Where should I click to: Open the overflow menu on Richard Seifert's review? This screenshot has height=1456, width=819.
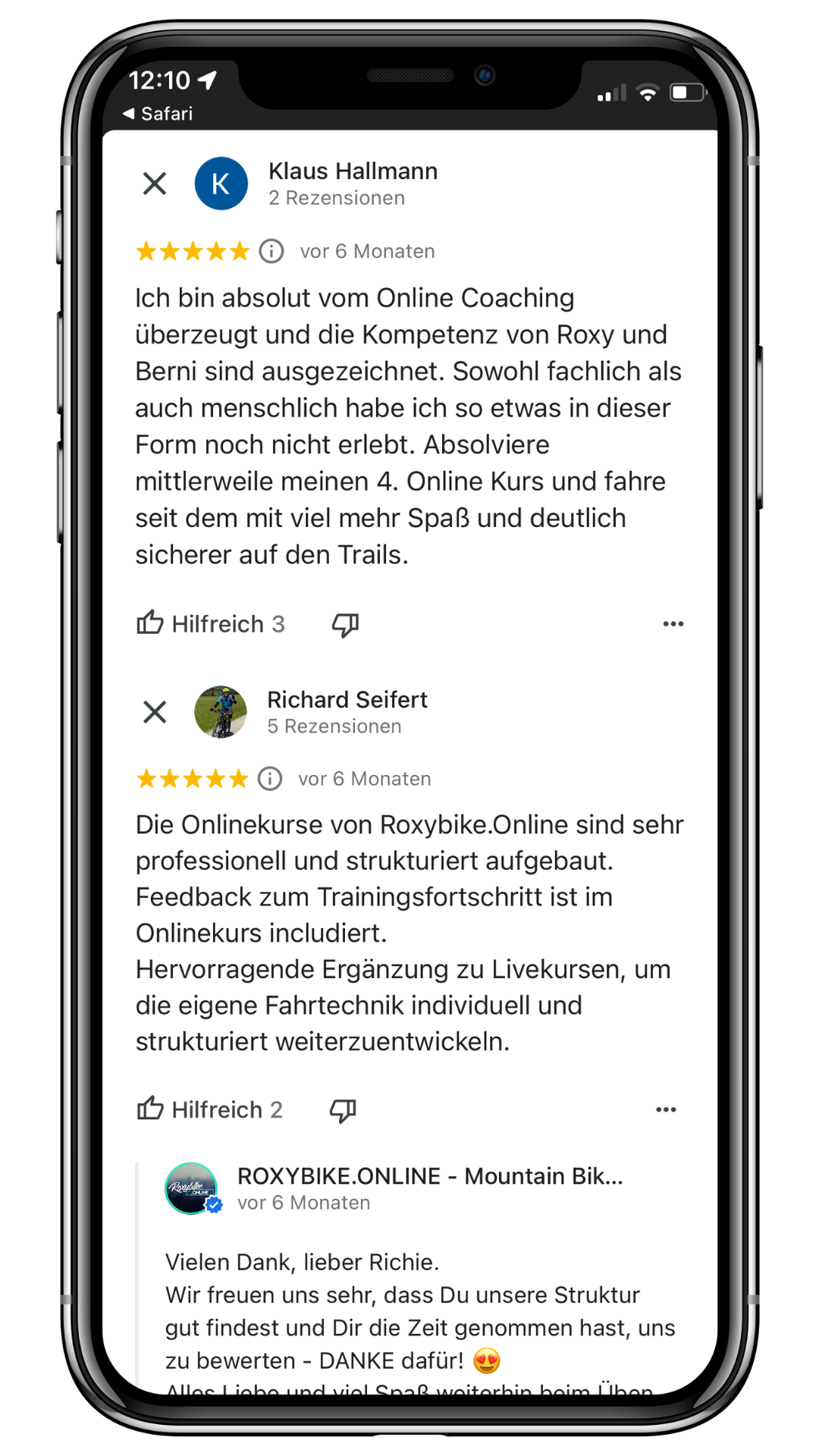click(x=667, y=1109)
